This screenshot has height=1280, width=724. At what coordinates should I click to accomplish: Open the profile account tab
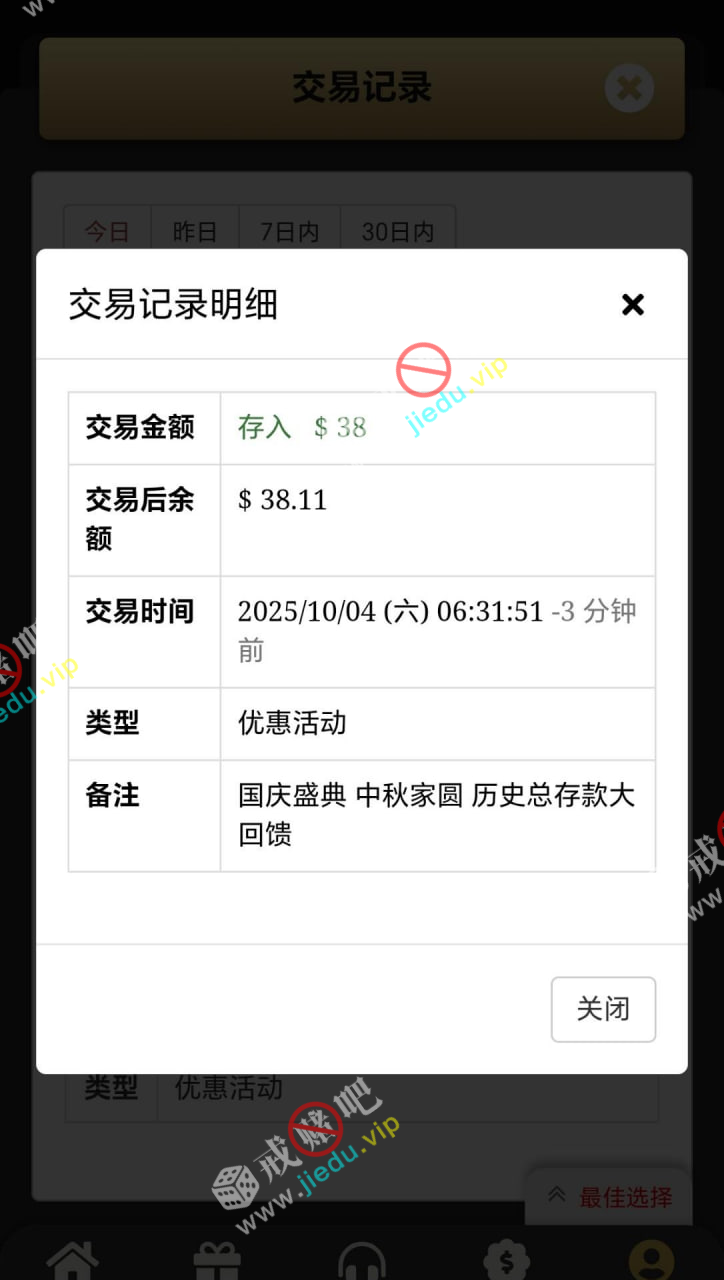tap(651, 1260)
